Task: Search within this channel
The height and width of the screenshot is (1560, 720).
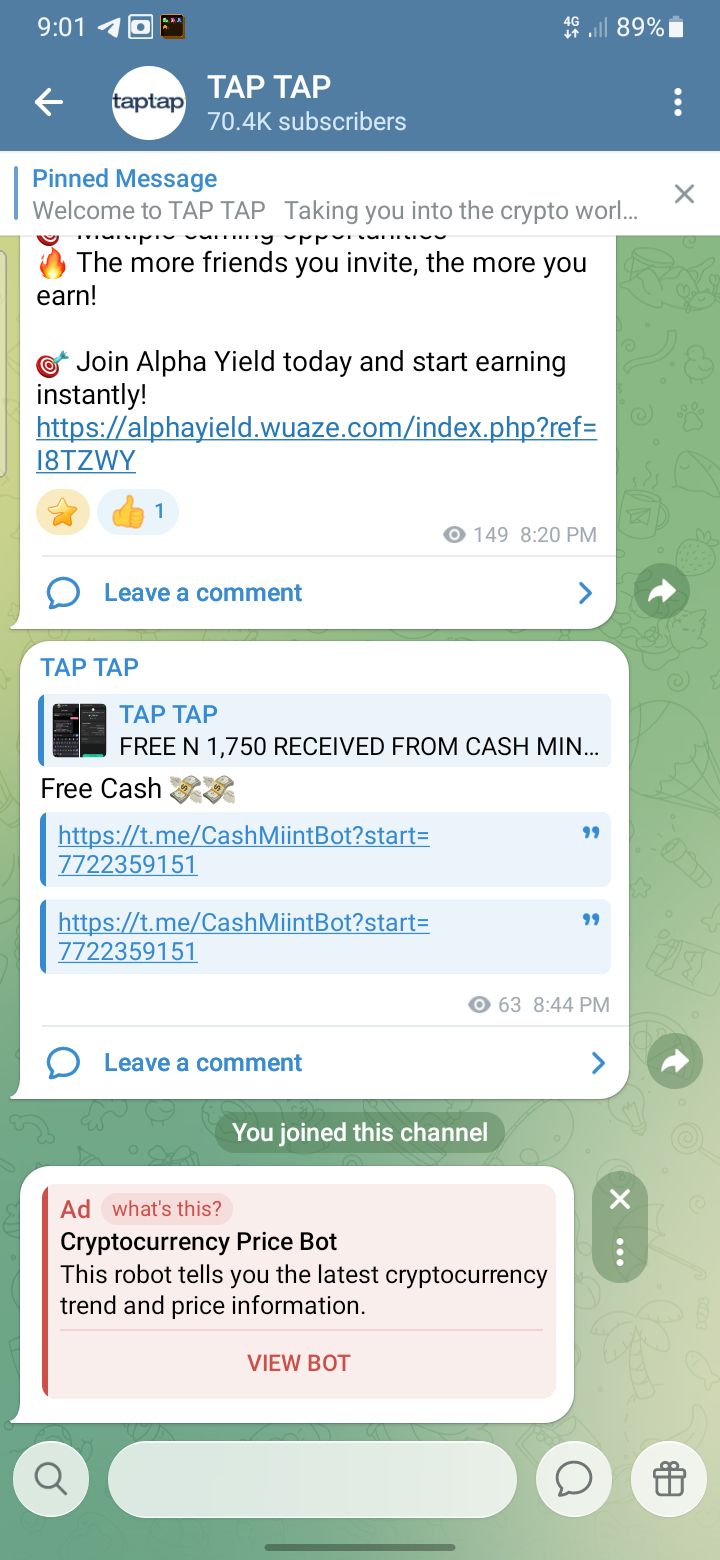Action: tap(50, 1478)
